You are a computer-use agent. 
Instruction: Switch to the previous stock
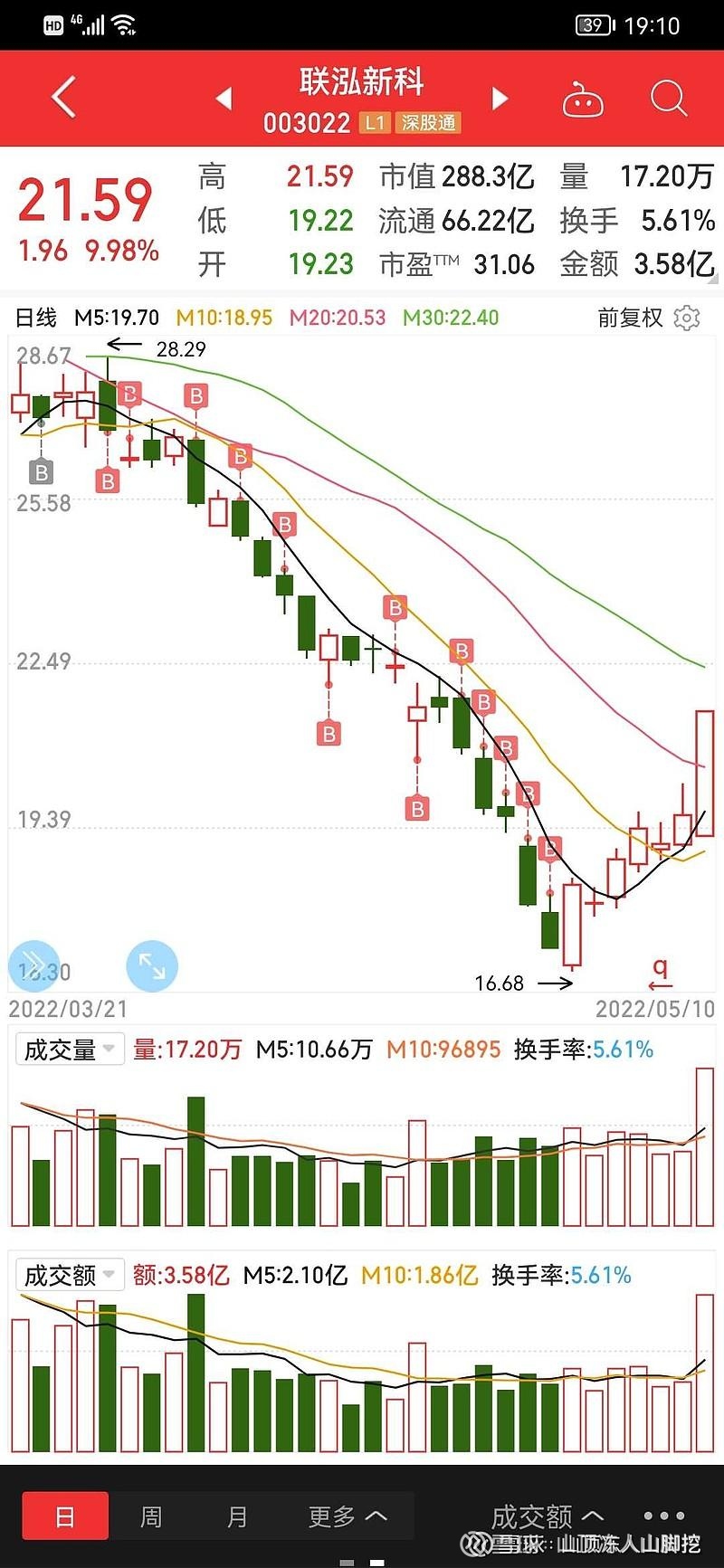[x=224, y=98]
